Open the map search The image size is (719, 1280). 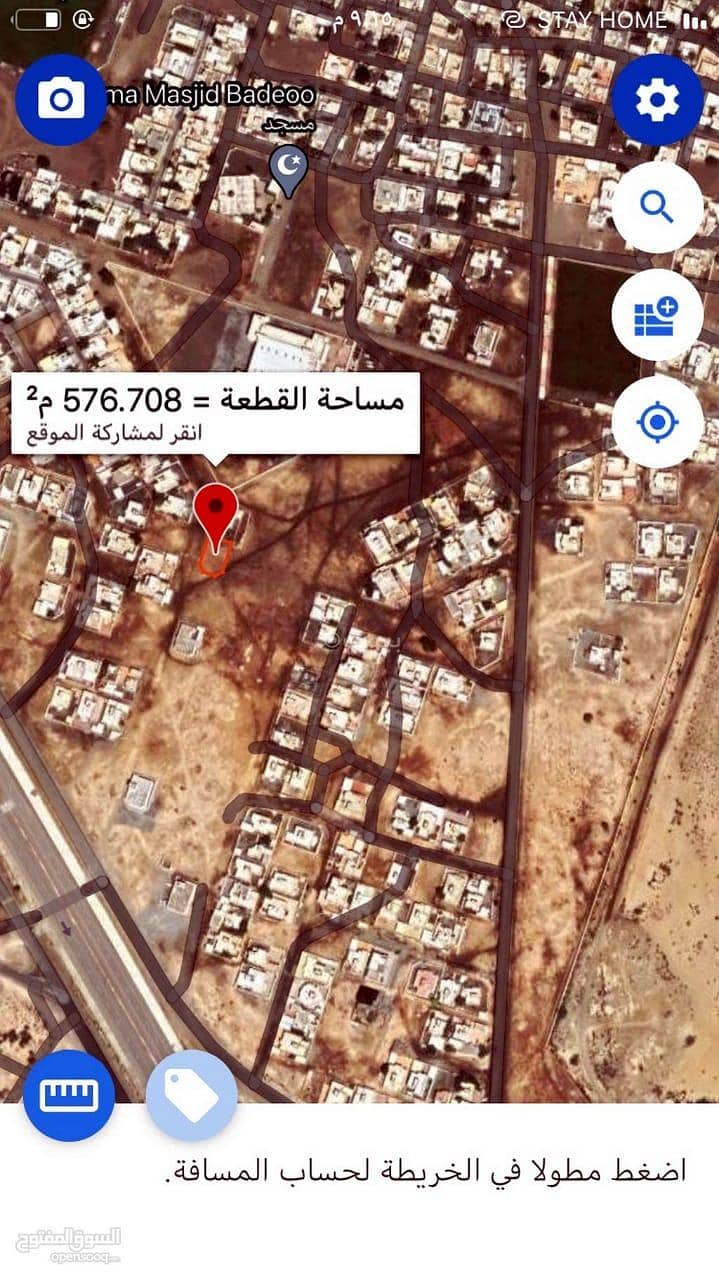657,207
